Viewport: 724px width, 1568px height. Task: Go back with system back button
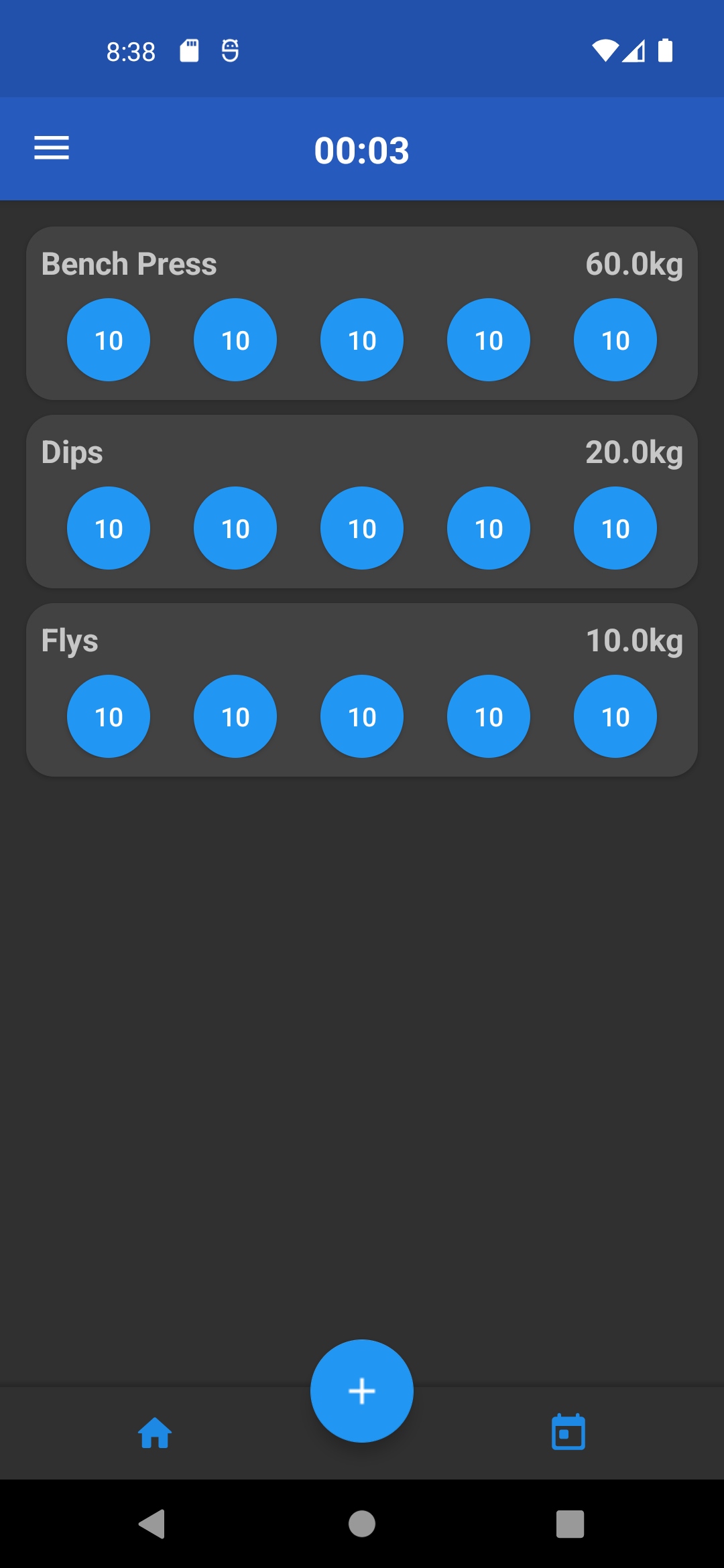(152, 1524)
